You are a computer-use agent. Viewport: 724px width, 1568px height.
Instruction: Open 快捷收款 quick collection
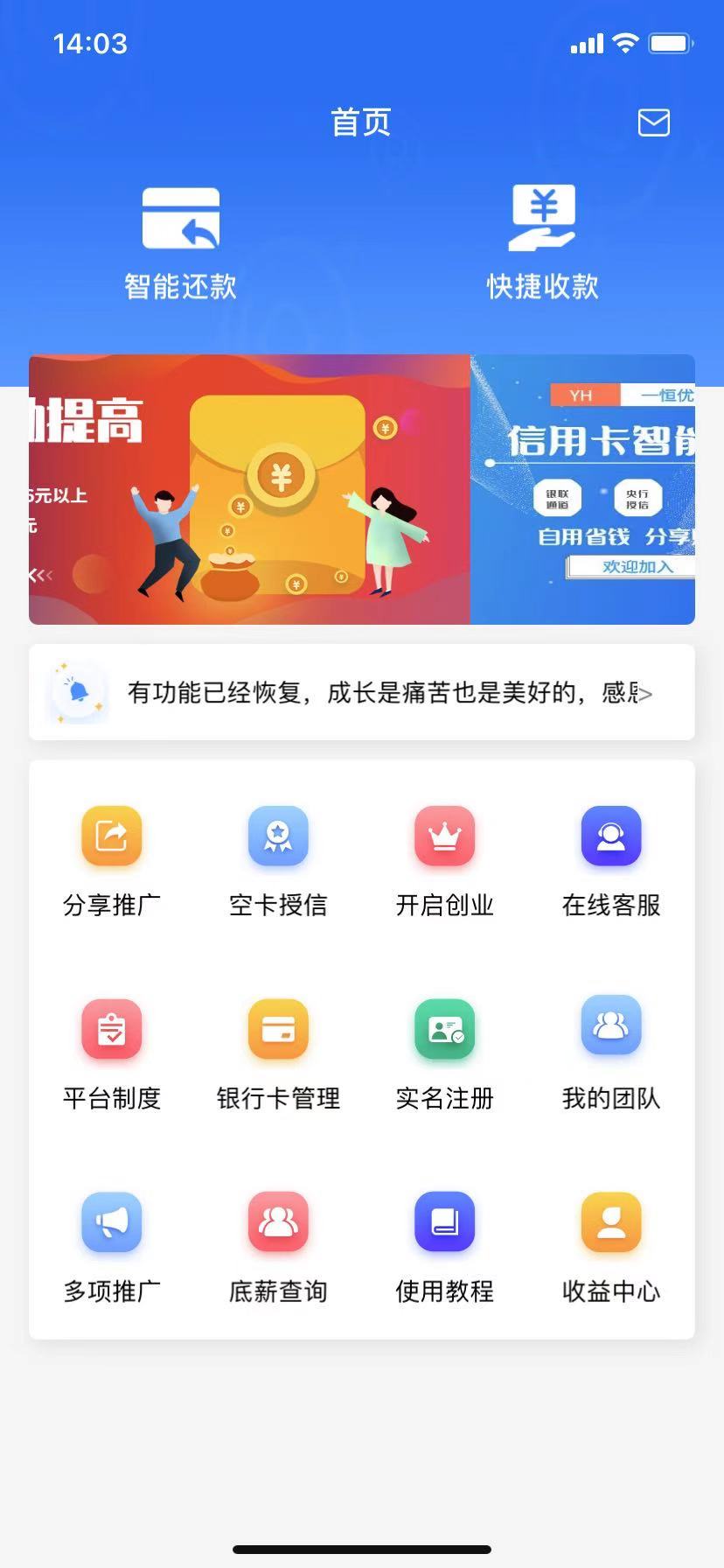[x=542, y=241]
